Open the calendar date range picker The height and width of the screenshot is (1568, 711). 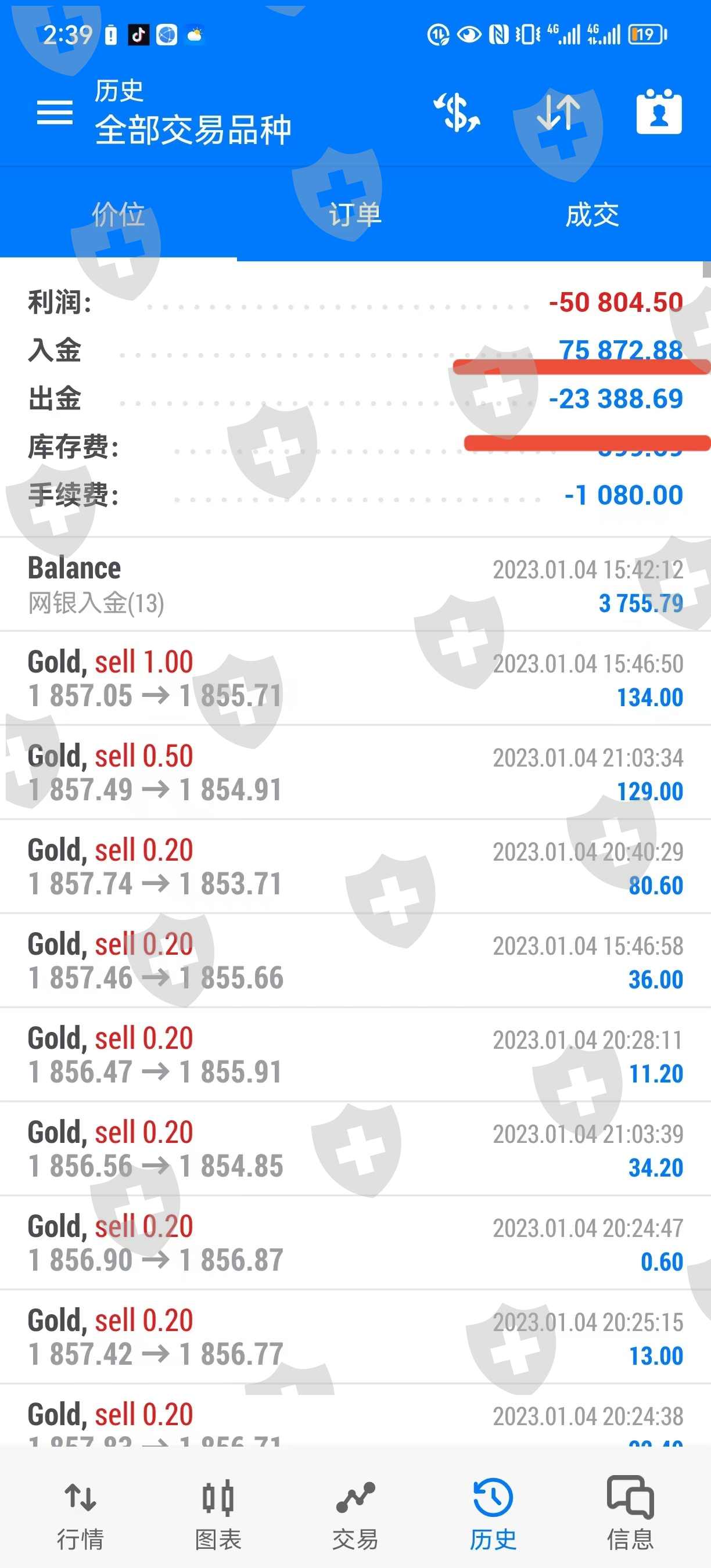coord(659,113)
